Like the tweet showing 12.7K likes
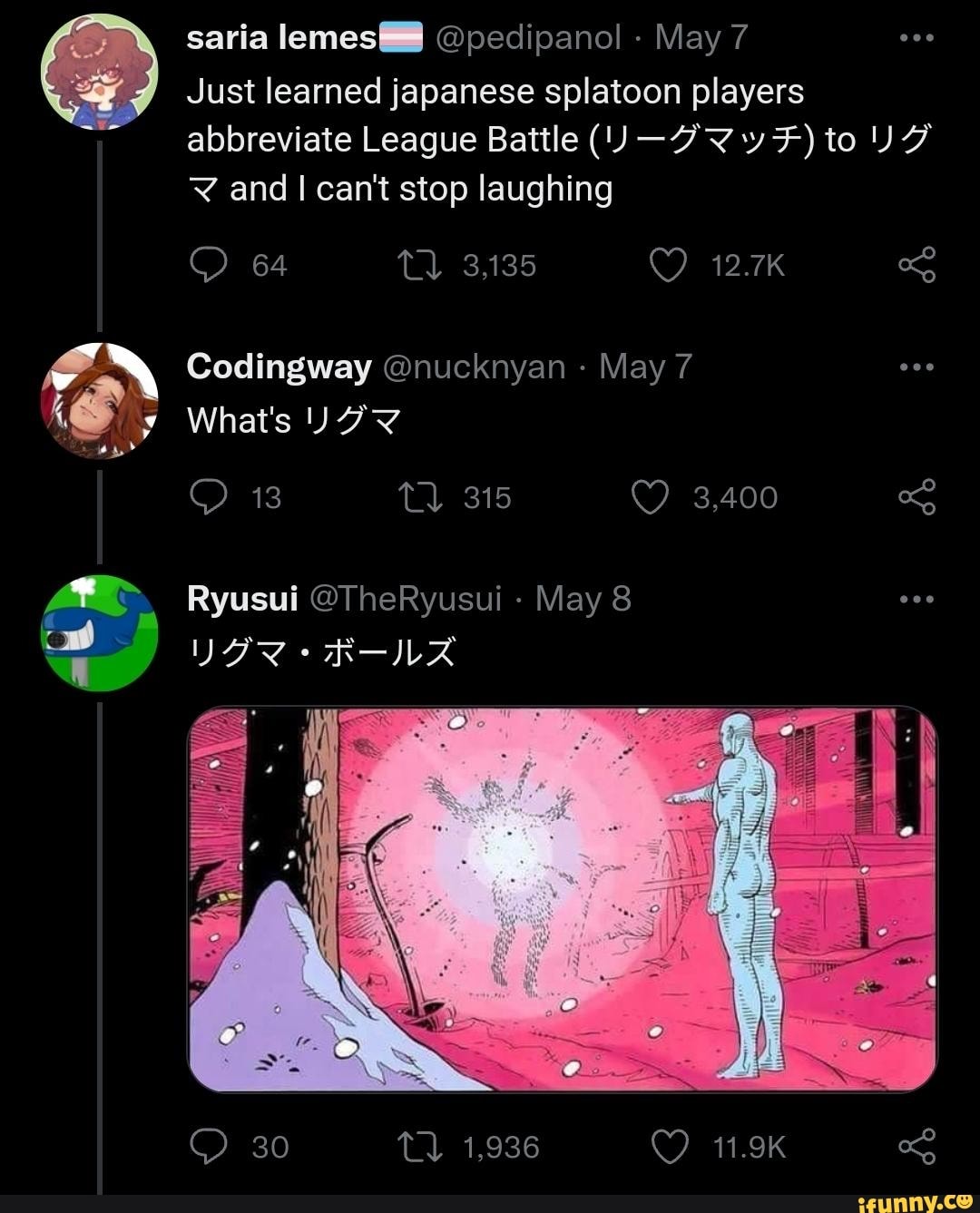Image resolution: width=980 pixels, height=1213 pixels. pos(669,265)
